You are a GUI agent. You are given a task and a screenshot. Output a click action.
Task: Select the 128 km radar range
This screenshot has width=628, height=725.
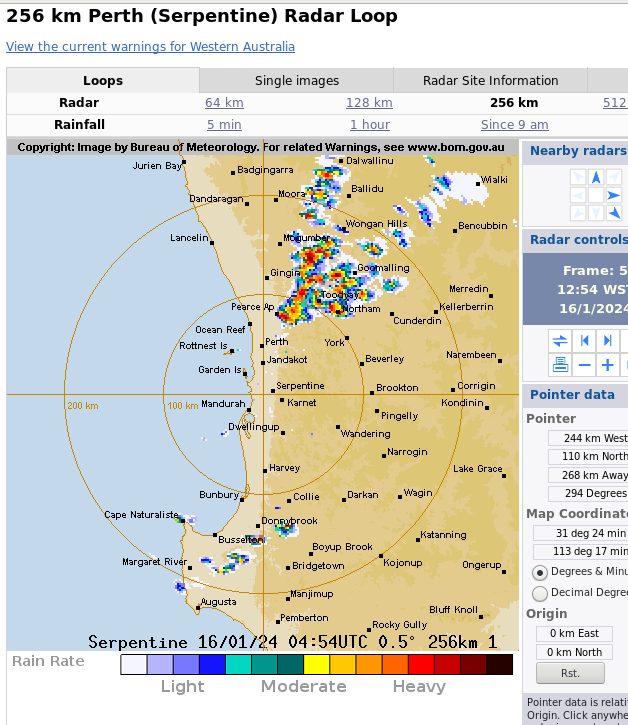click(369, 103)
